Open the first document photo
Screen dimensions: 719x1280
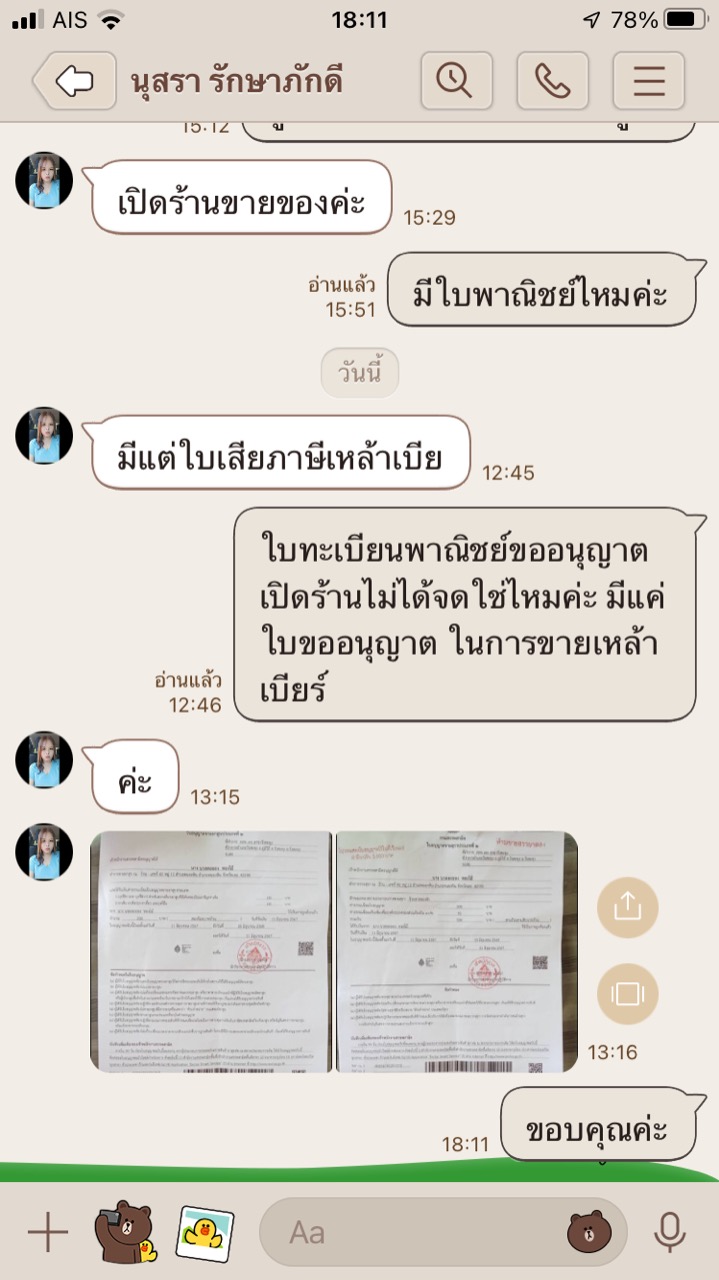tap(211, 952)
